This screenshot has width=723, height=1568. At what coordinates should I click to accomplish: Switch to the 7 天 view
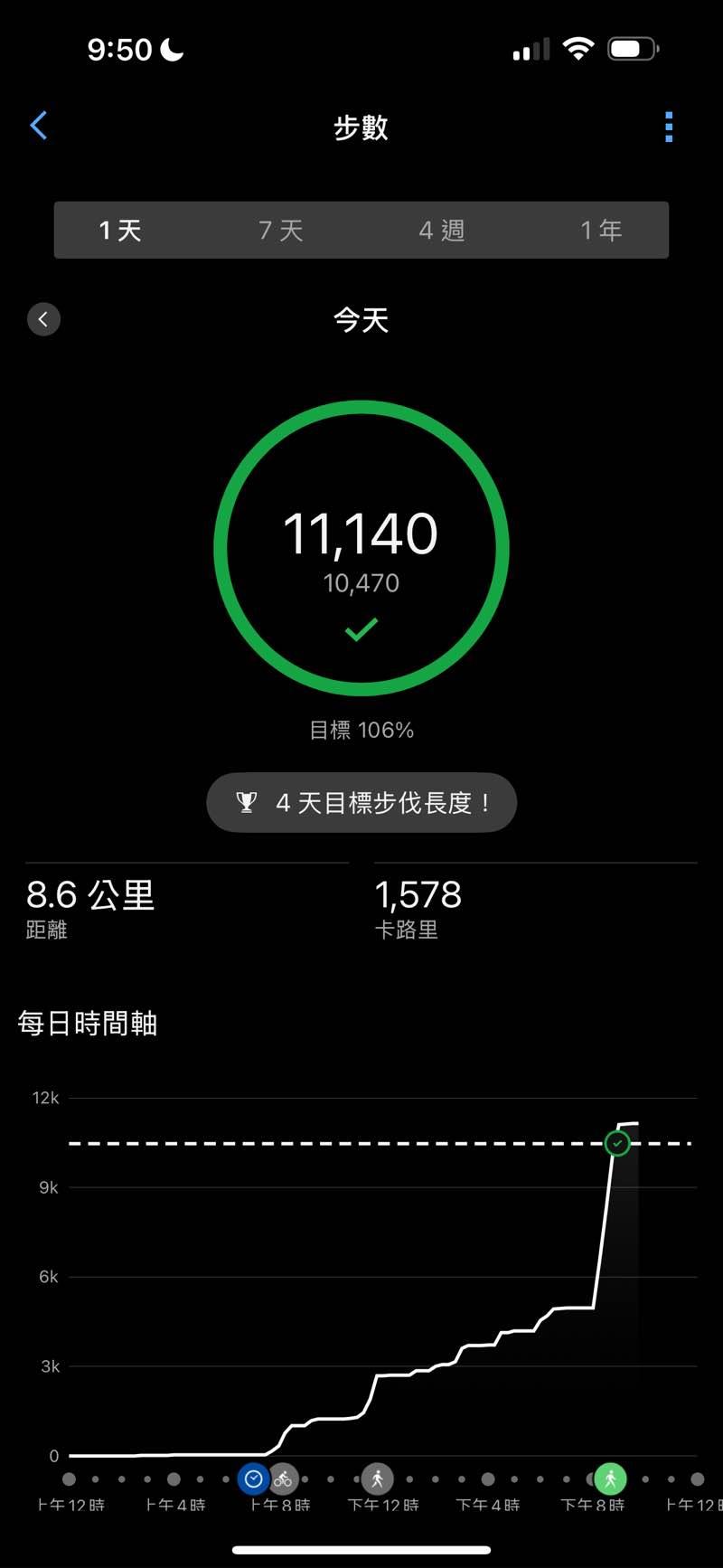coord(281,231)
